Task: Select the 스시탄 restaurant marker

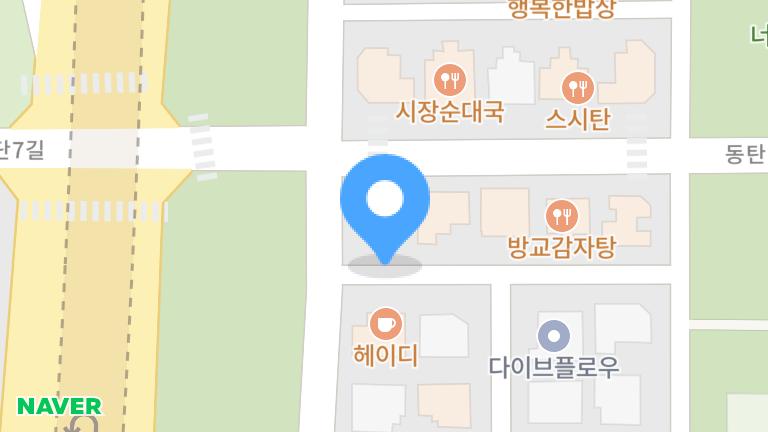Action: pyautogui.click(x=577, y=88)
